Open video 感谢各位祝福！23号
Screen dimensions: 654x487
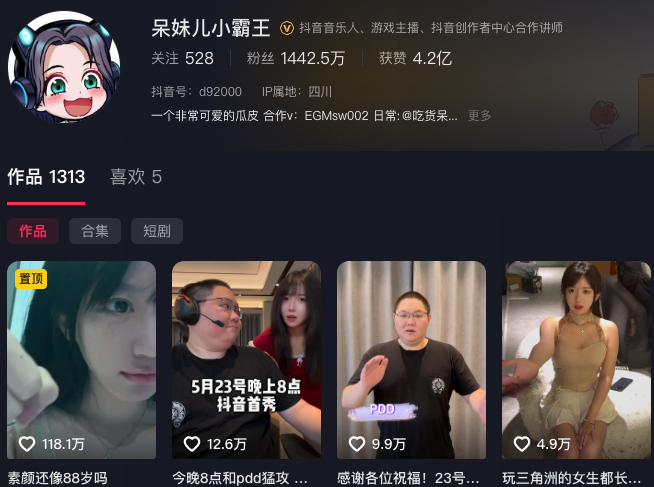[412, 360]
